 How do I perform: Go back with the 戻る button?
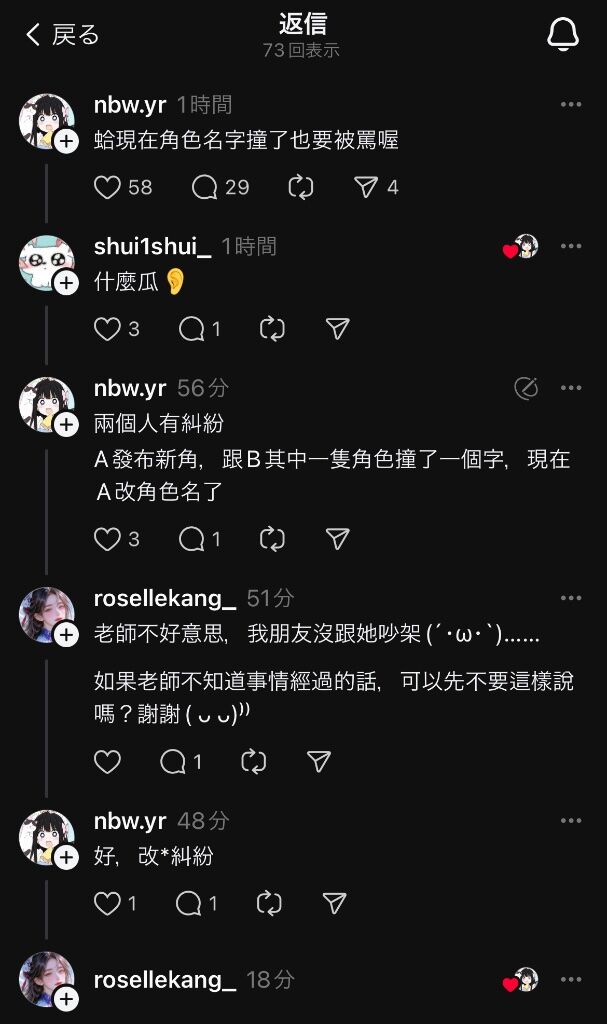[x=62, y=35]
